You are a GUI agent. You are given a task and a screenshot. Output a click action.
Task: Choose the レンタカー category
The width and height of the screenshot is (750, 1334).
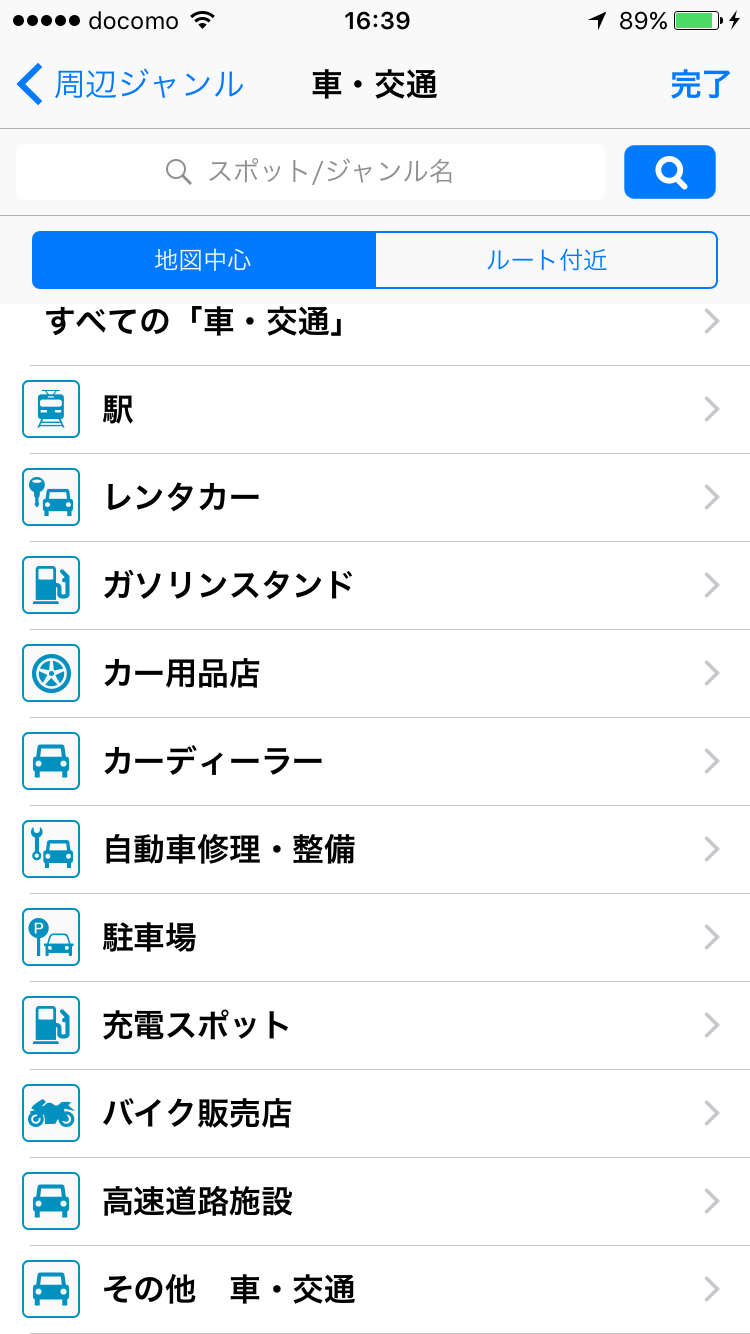[x=375, y=498]
